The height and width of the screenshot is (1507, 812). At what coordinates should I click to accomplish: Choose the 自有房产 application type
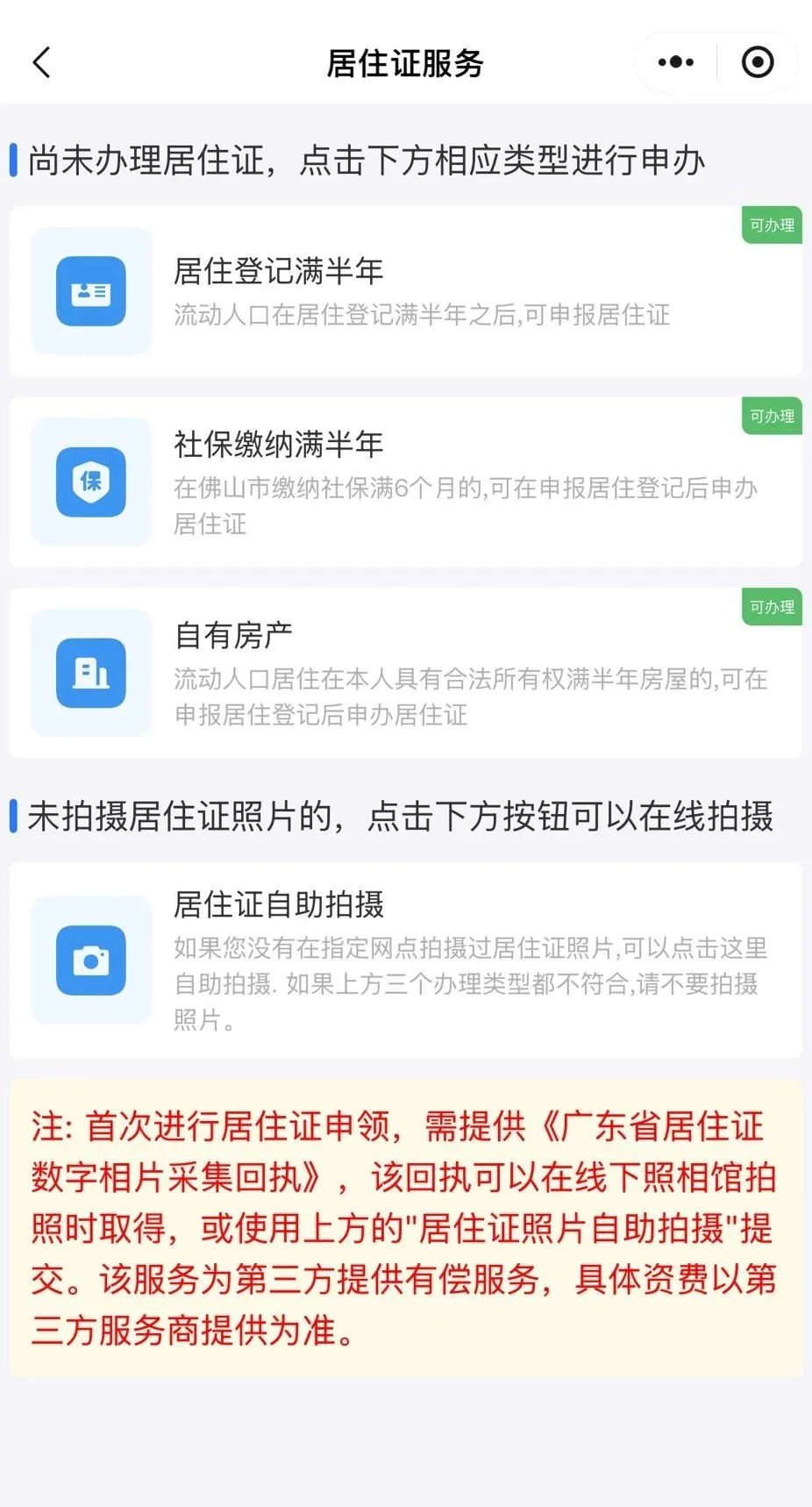coord(406,673)
